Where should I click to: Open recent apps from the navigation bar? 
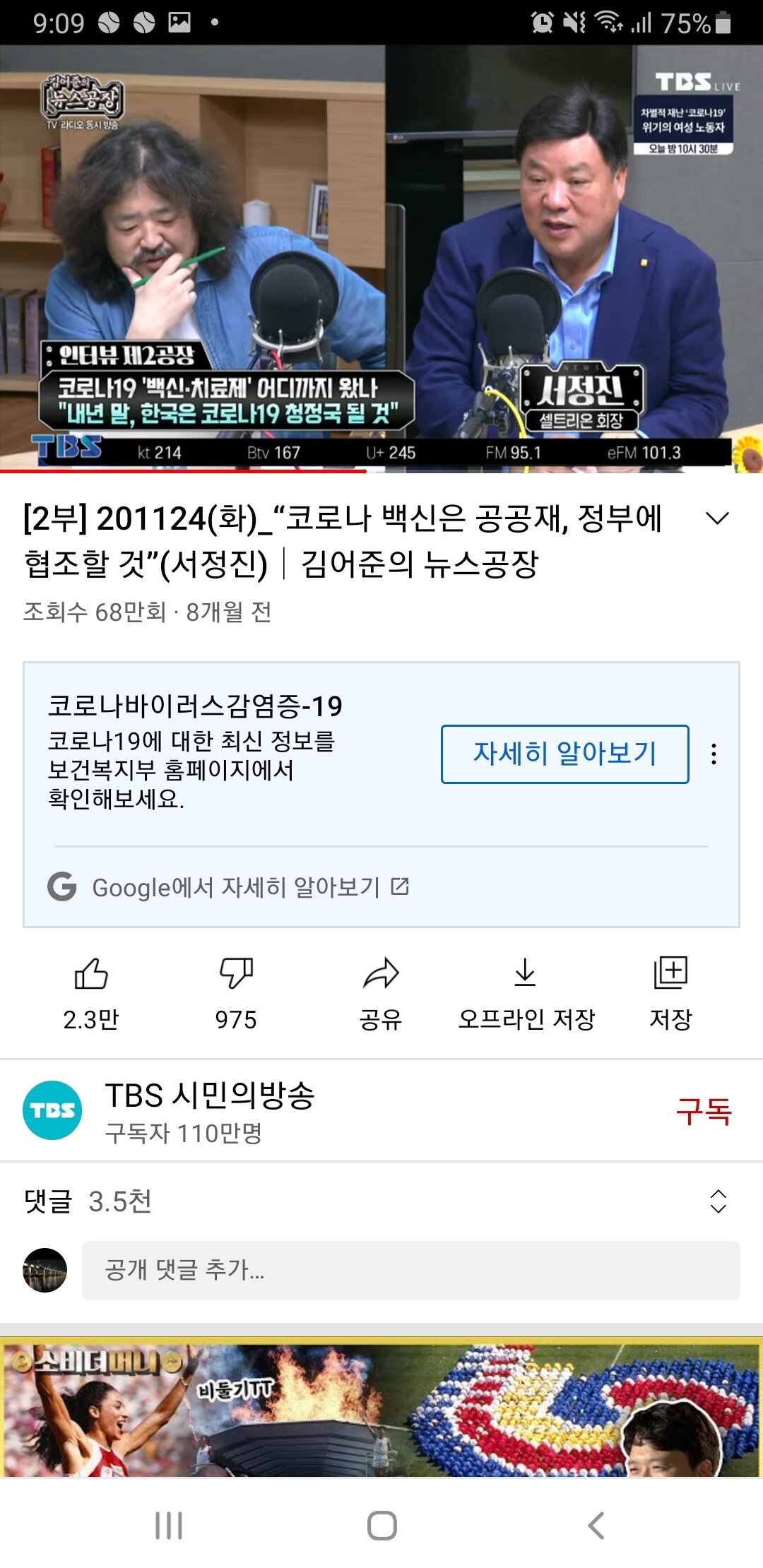169,1525
